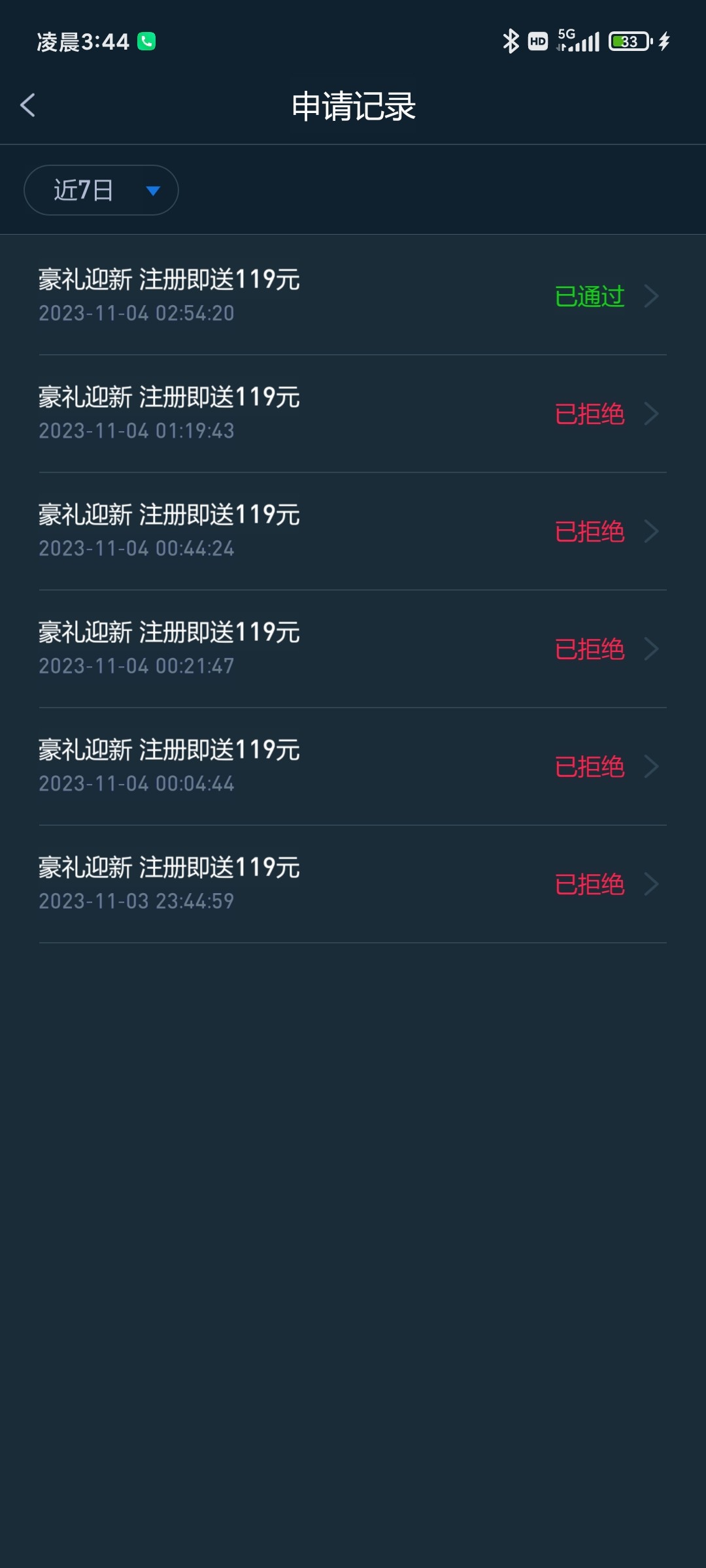
Task: Open the 2023-11-03 23:44:59 record
Action: [353, 884]
